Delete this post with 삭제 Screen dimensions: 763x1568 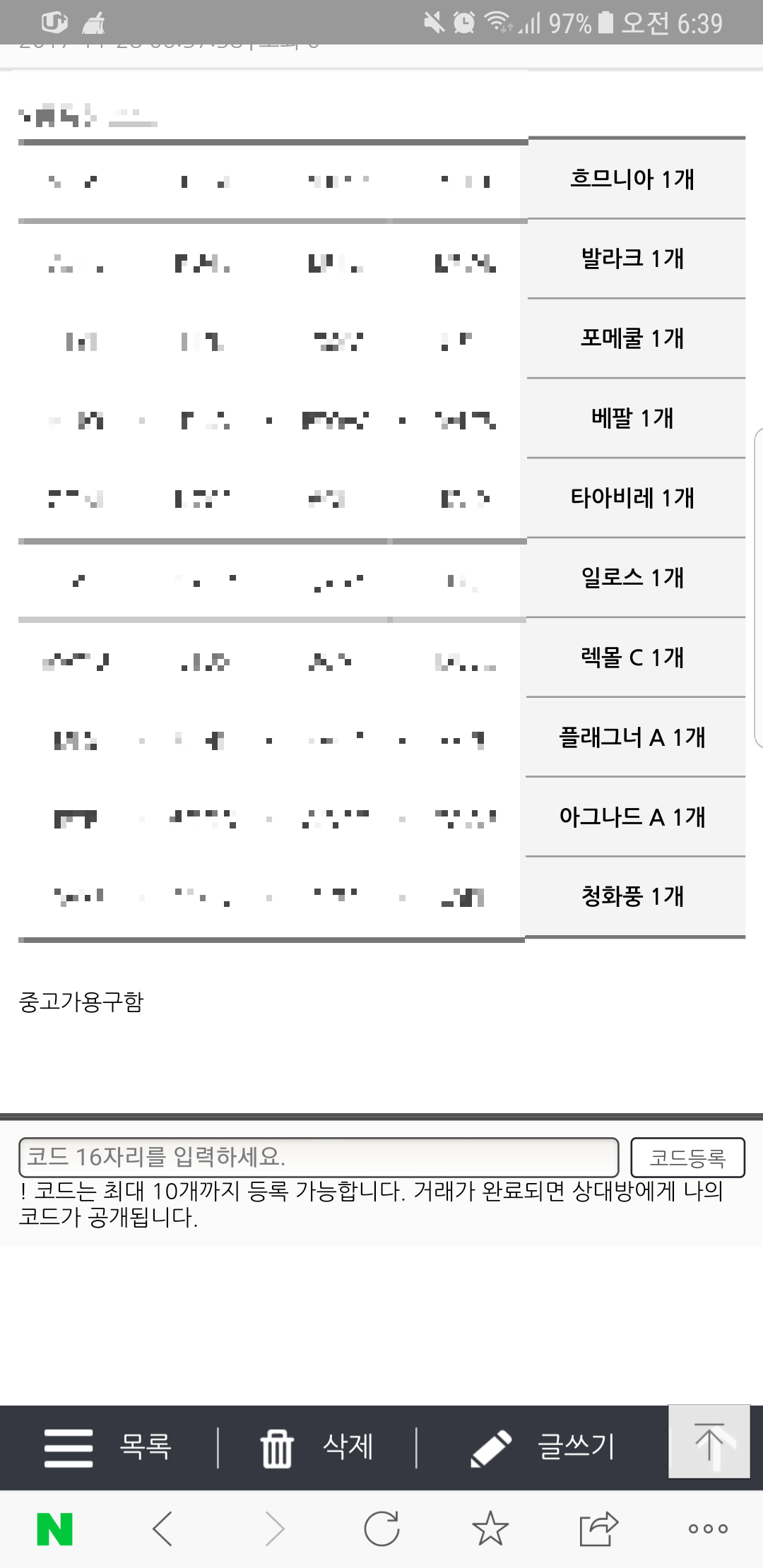click(x=317, y=1447)
